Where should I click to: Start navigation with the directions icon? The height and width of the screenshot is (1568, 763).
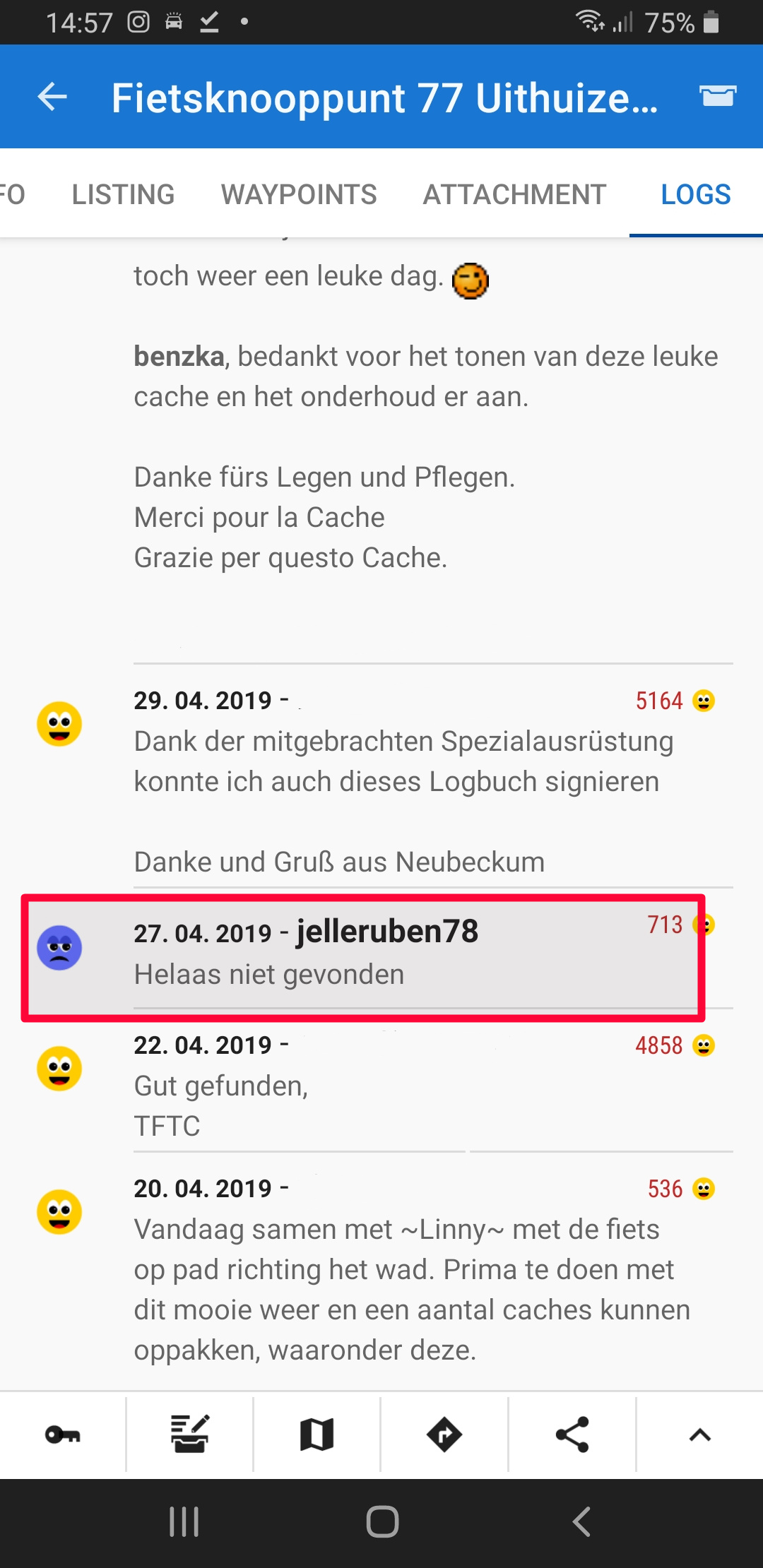(444, 1435)
